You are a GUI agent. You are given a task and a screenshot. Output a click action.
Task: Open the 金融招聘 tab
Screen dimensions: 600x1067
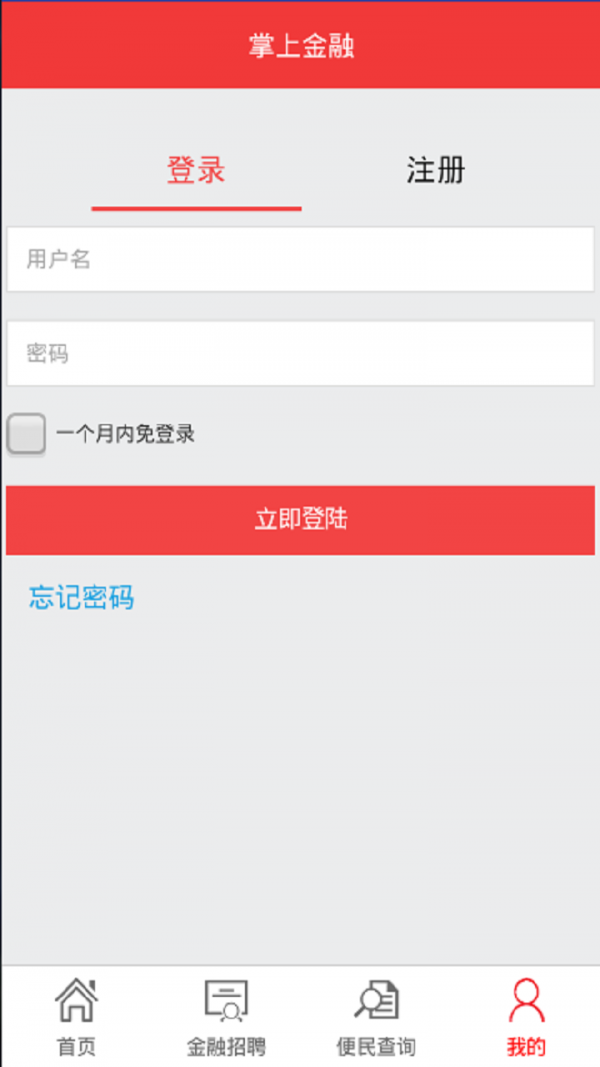click(x=226, y=1017)
